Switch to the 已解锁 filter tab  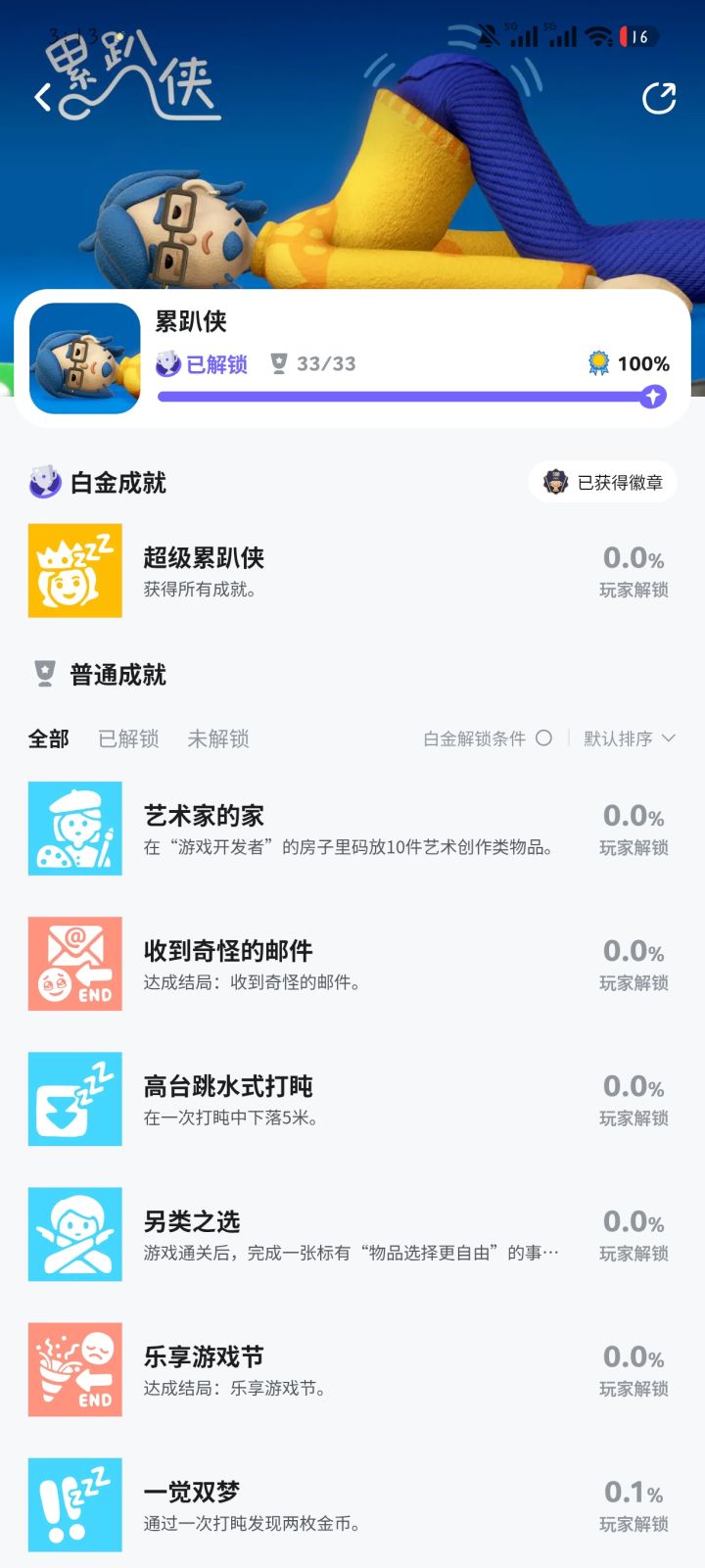(128, 738)
